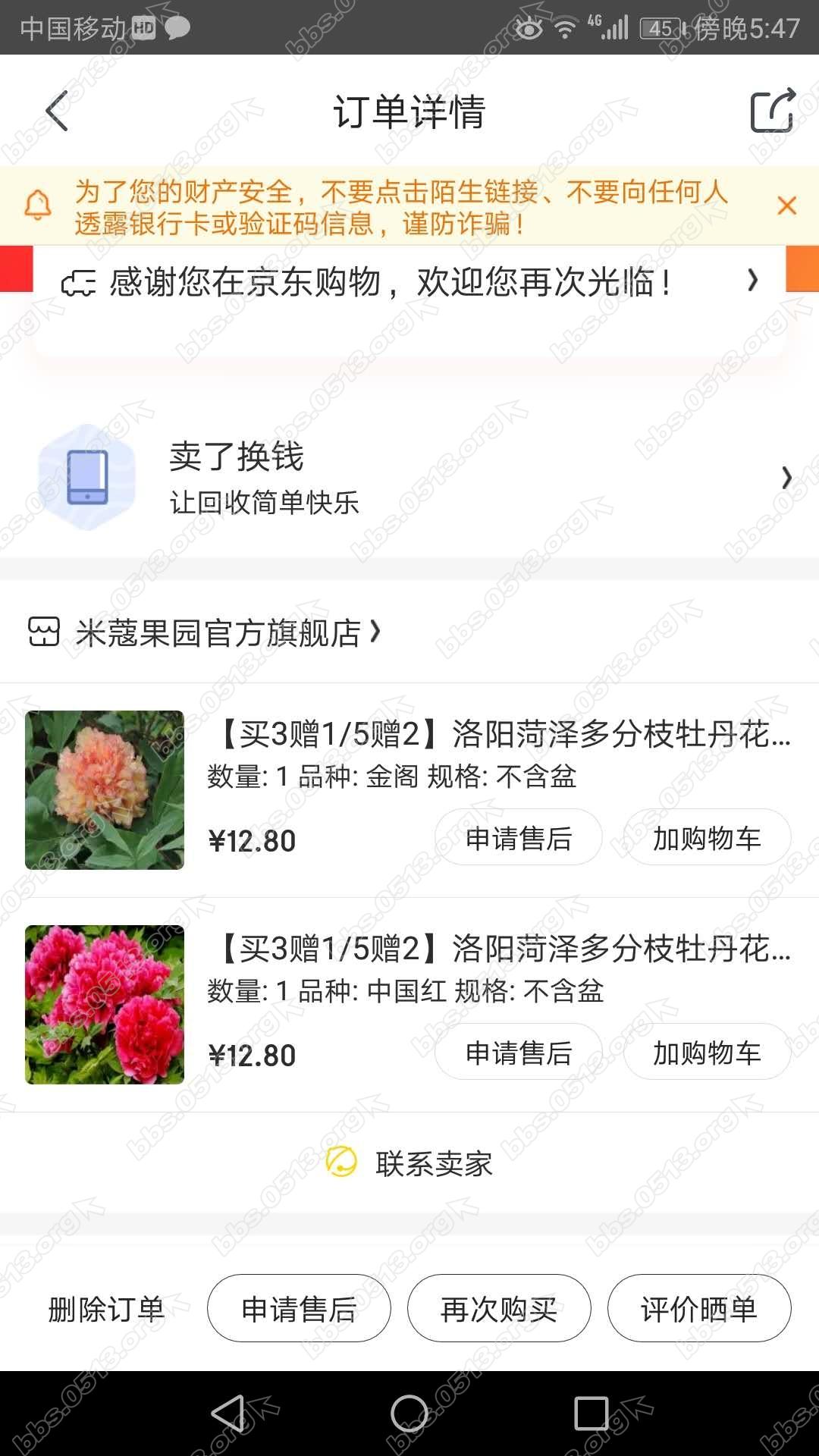Click the back arrow to return
The width and height of the screenshot is (819, 1456).
[55, 110]
